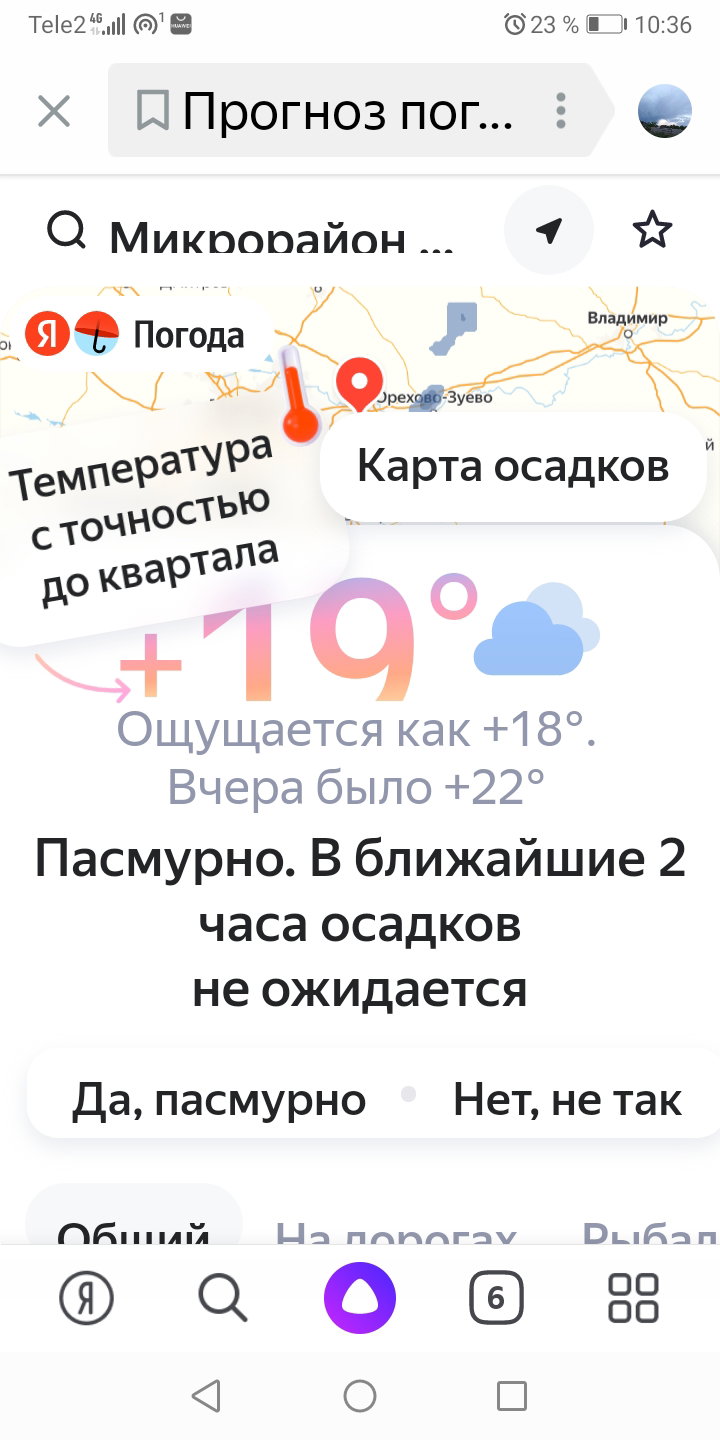Open search from the bottom bar
The width and height of the screenshot is (720, 1440).
(x=222, y=1299)
